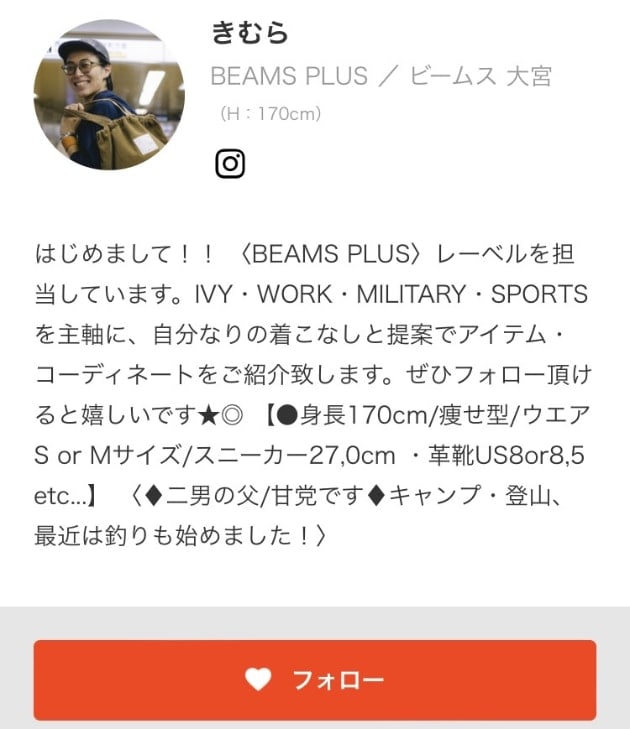View the round profile photo

click(x=108, y=95)
